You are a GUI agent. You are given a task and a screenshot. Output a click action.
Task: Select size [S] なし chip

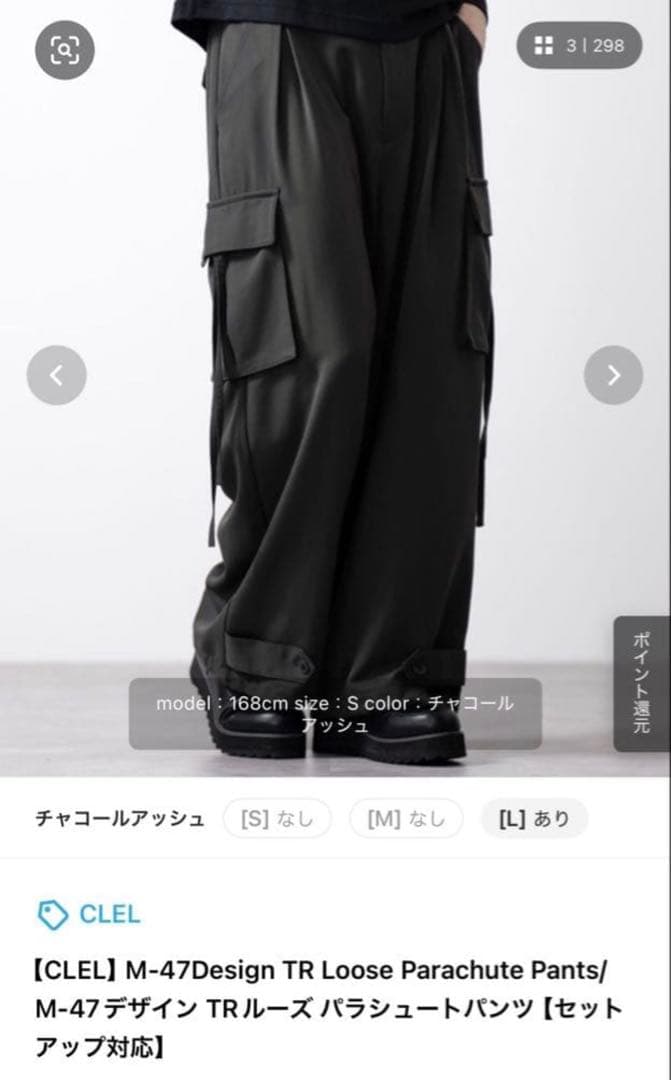pos(277,818)
